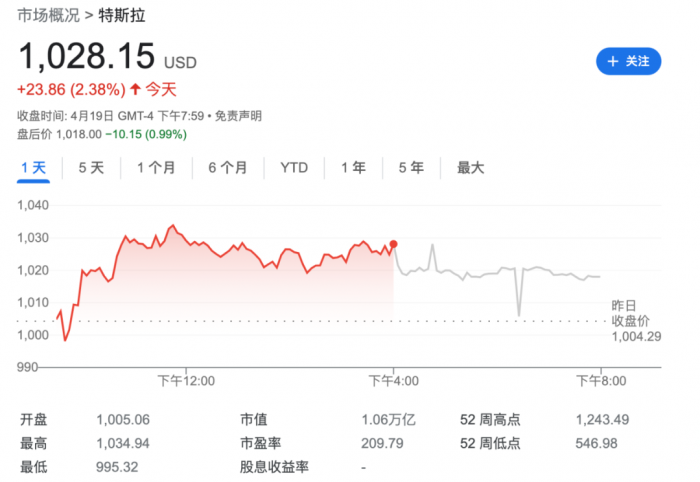
Task: Open the 市场概况 breadcrumb link
Action: pyautogui.click(x=49, y=14)
